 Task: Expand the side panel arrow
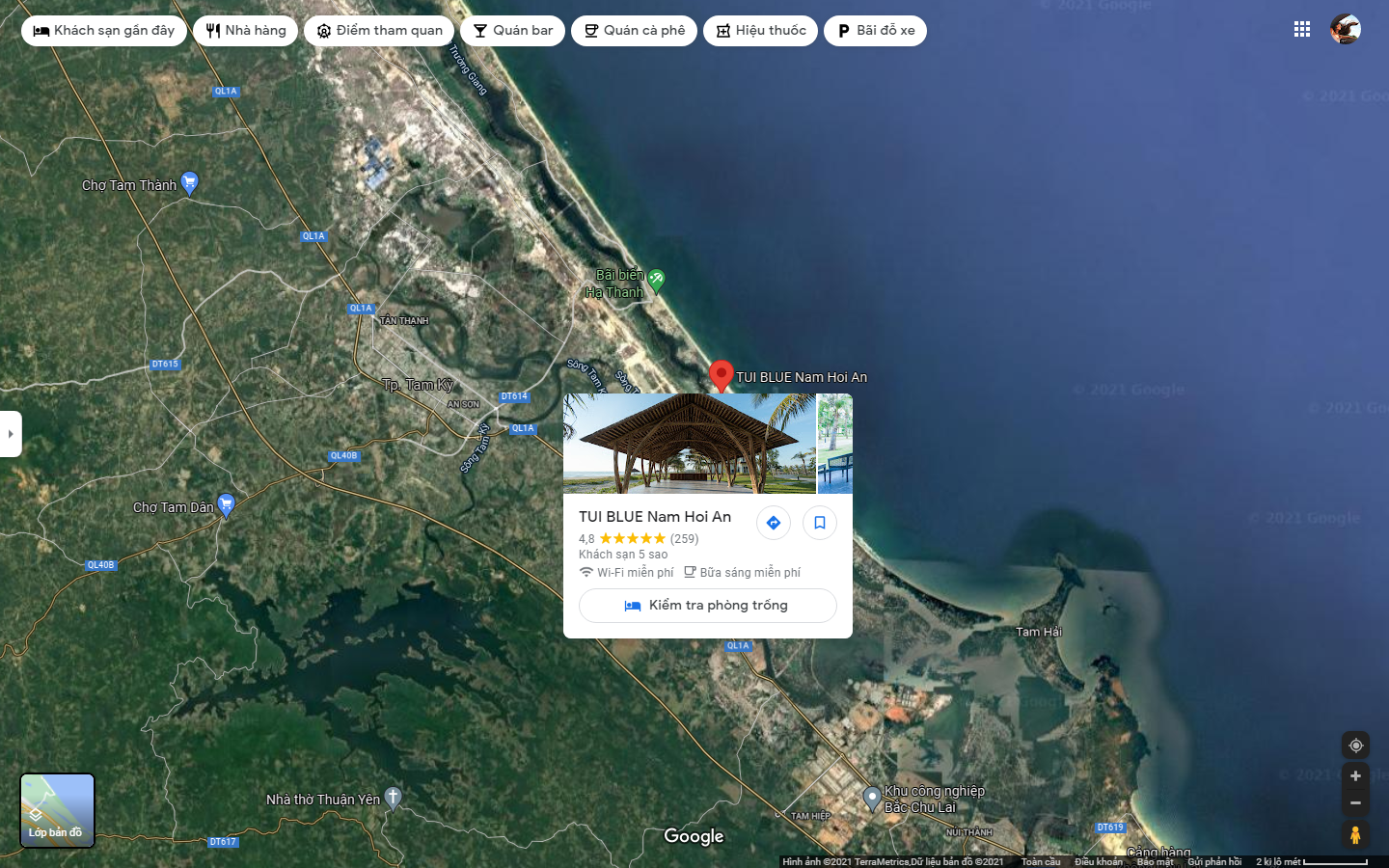coord(11,434)
